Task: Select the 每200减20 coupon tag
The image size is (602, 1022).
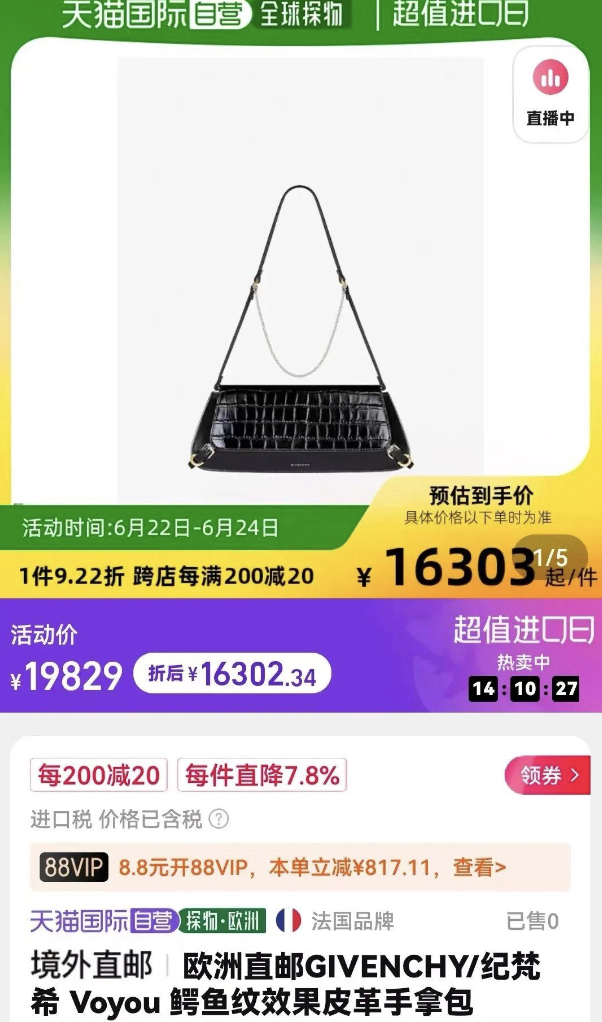Action: tap(98, 775)
